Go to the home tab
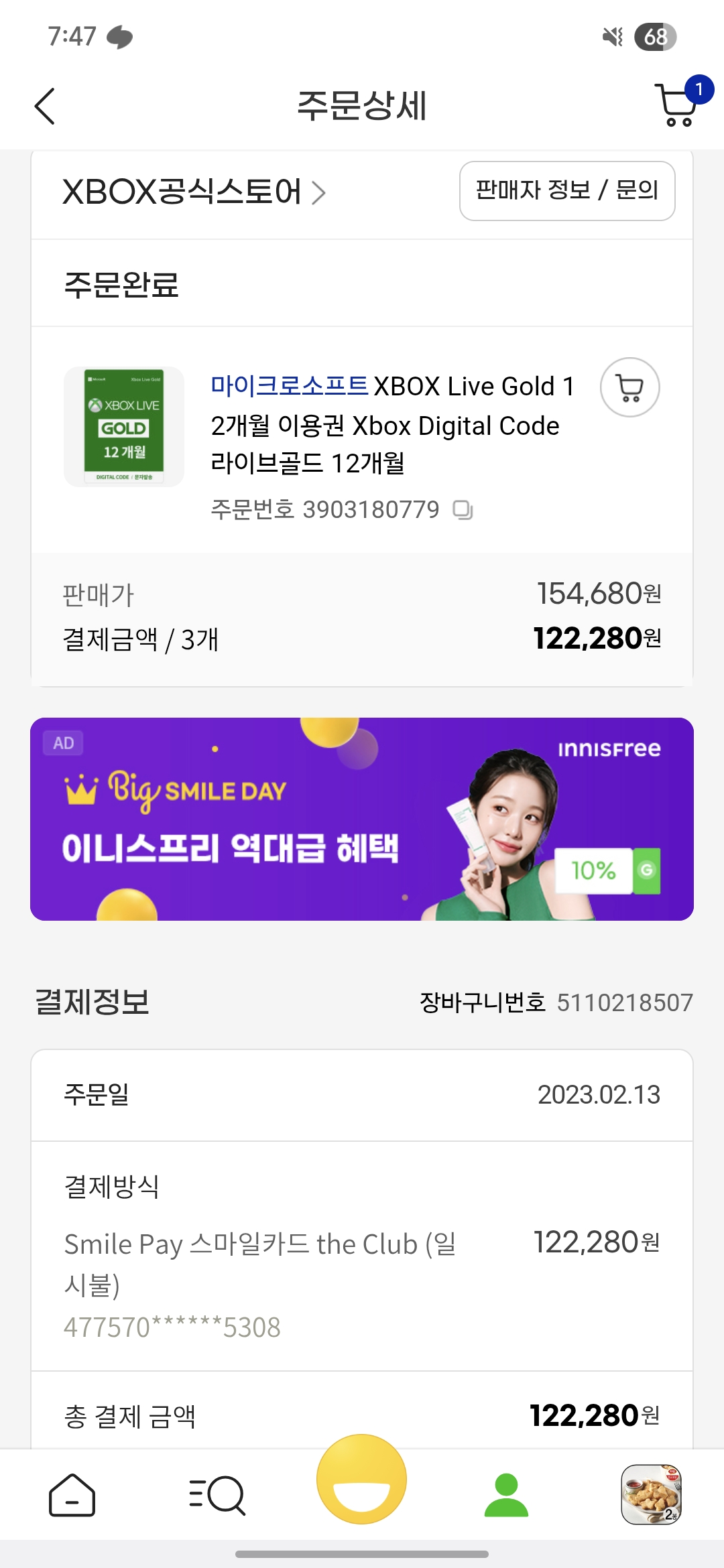Image resolution: width=724 pixels, height=1568 pixels. [72, 1494]
